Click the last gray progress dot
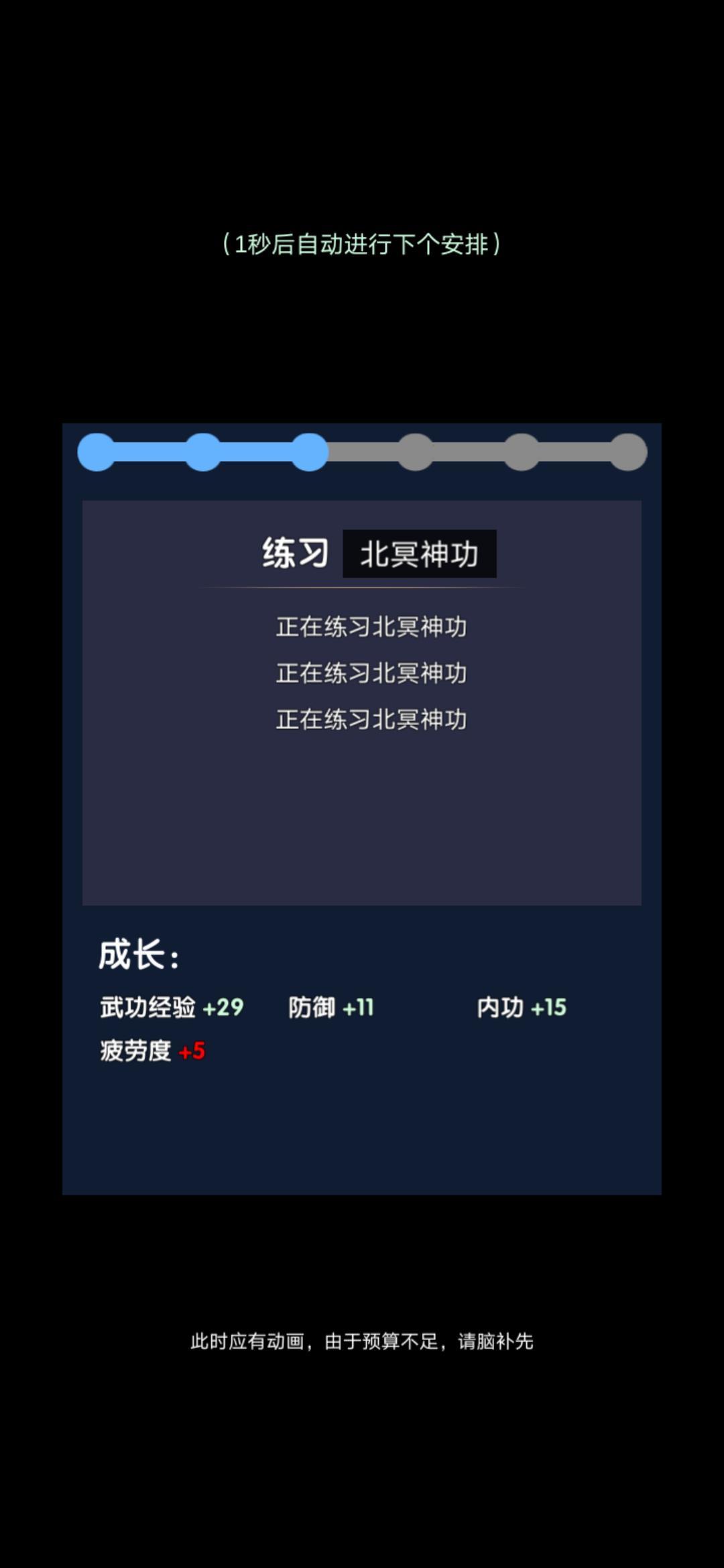Viewport: 724px width, 1568px height. click(627, 452)
